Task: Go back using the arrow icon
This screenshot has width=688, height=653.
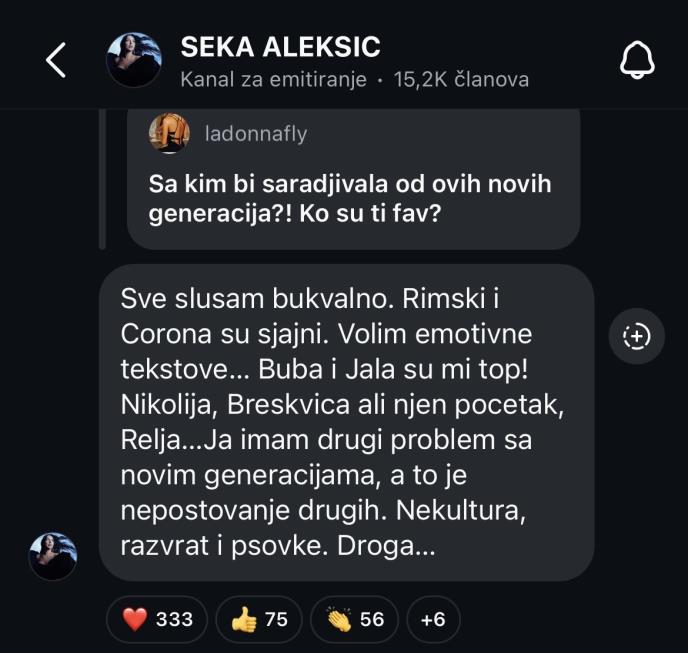Action: click(x=56, y=61)
